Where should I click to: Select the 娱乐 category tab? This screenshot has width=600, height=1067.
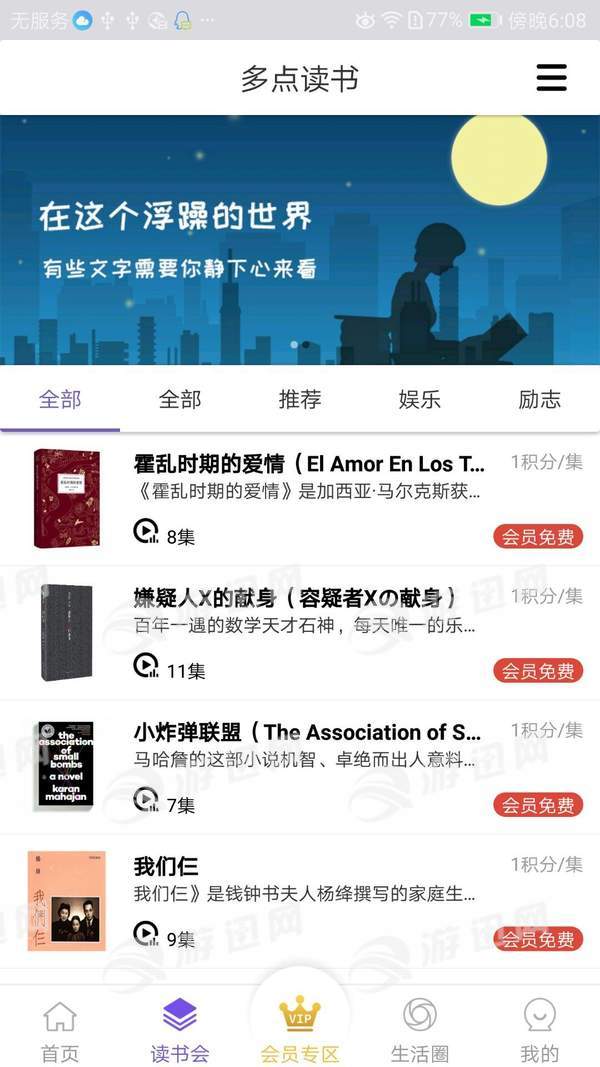pyautogui.click(x=420, y=400)
